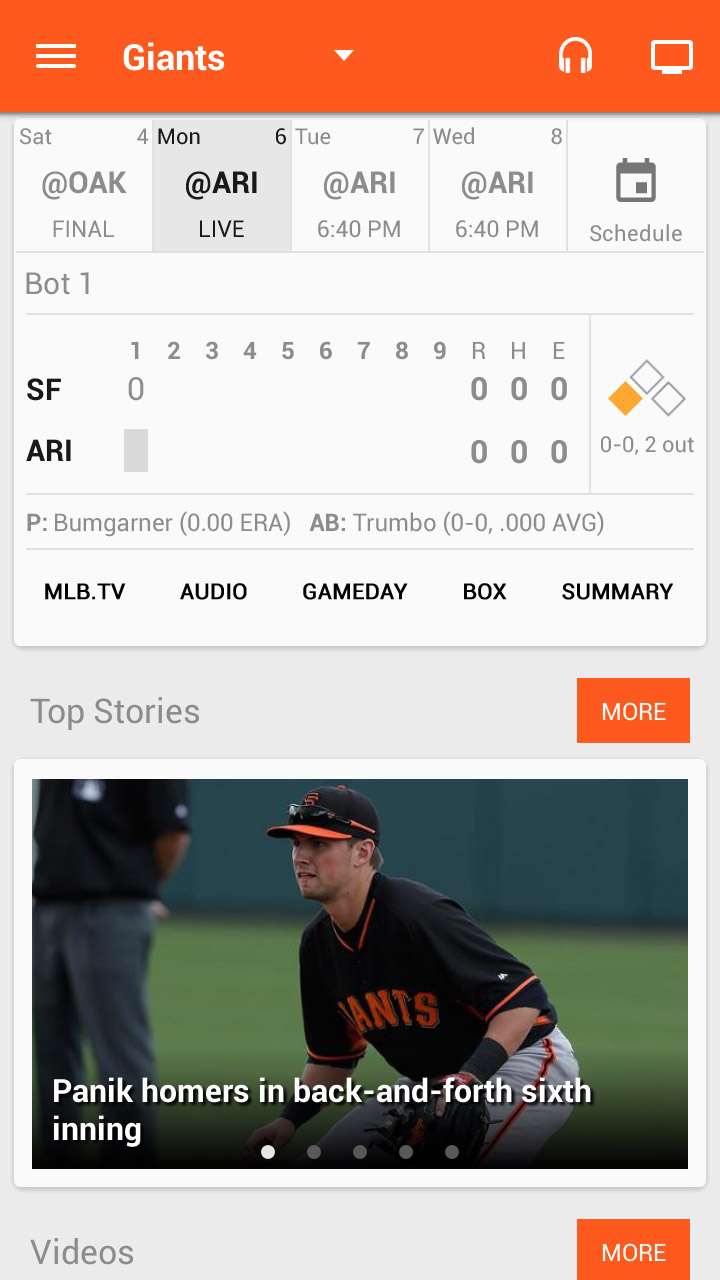Open the Panik homers news story

[x=360, y=970]
